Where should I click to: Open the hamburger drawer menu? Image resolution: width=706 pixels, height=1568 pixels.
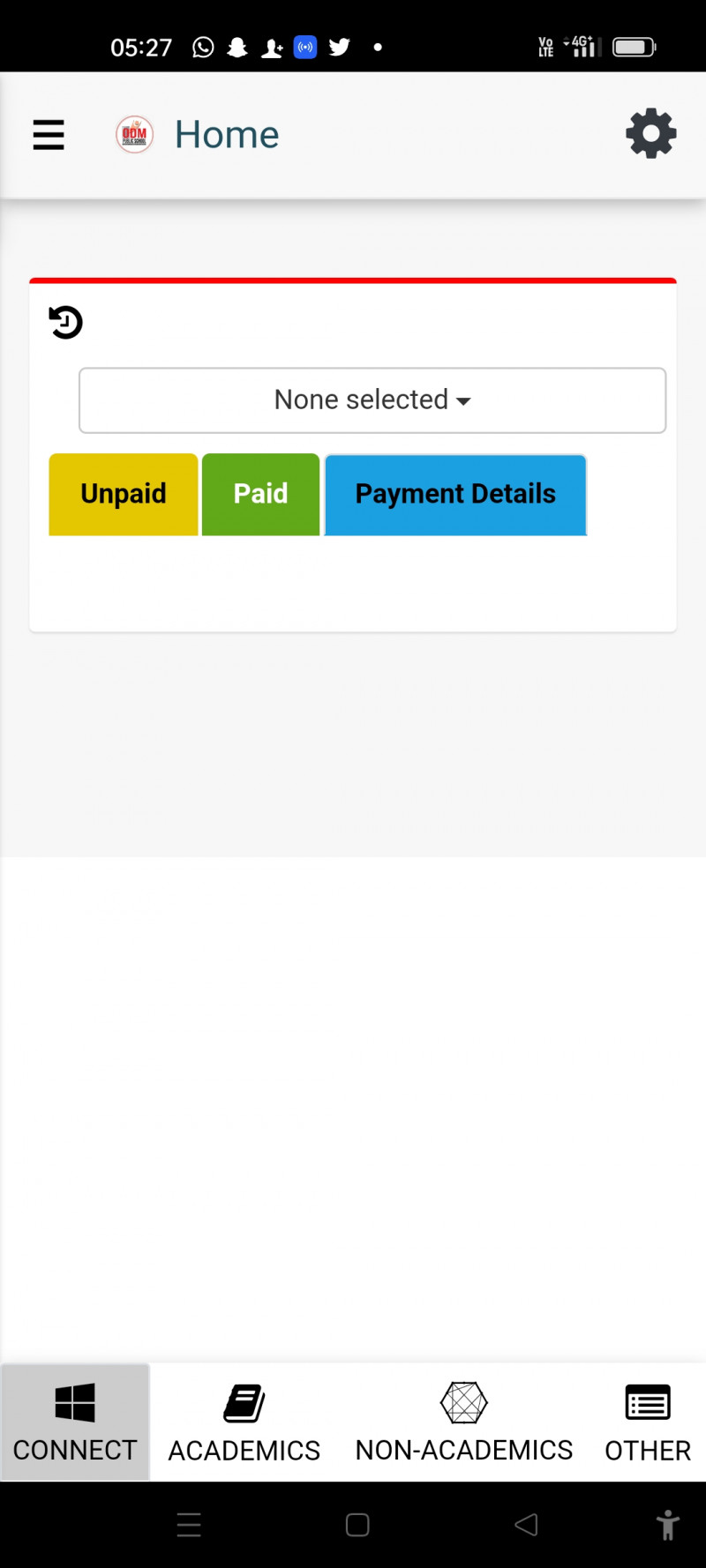coord(49,135)
